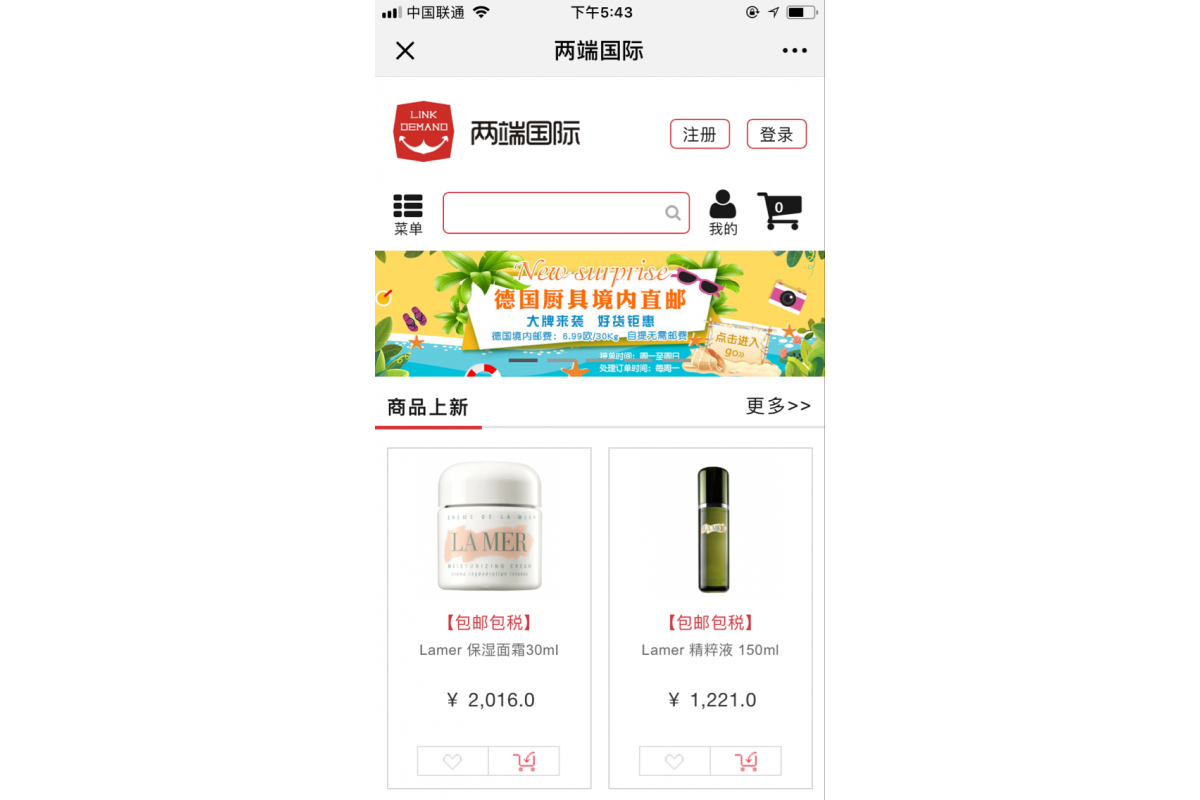Tap the 注册 register button

pos(699,134)
